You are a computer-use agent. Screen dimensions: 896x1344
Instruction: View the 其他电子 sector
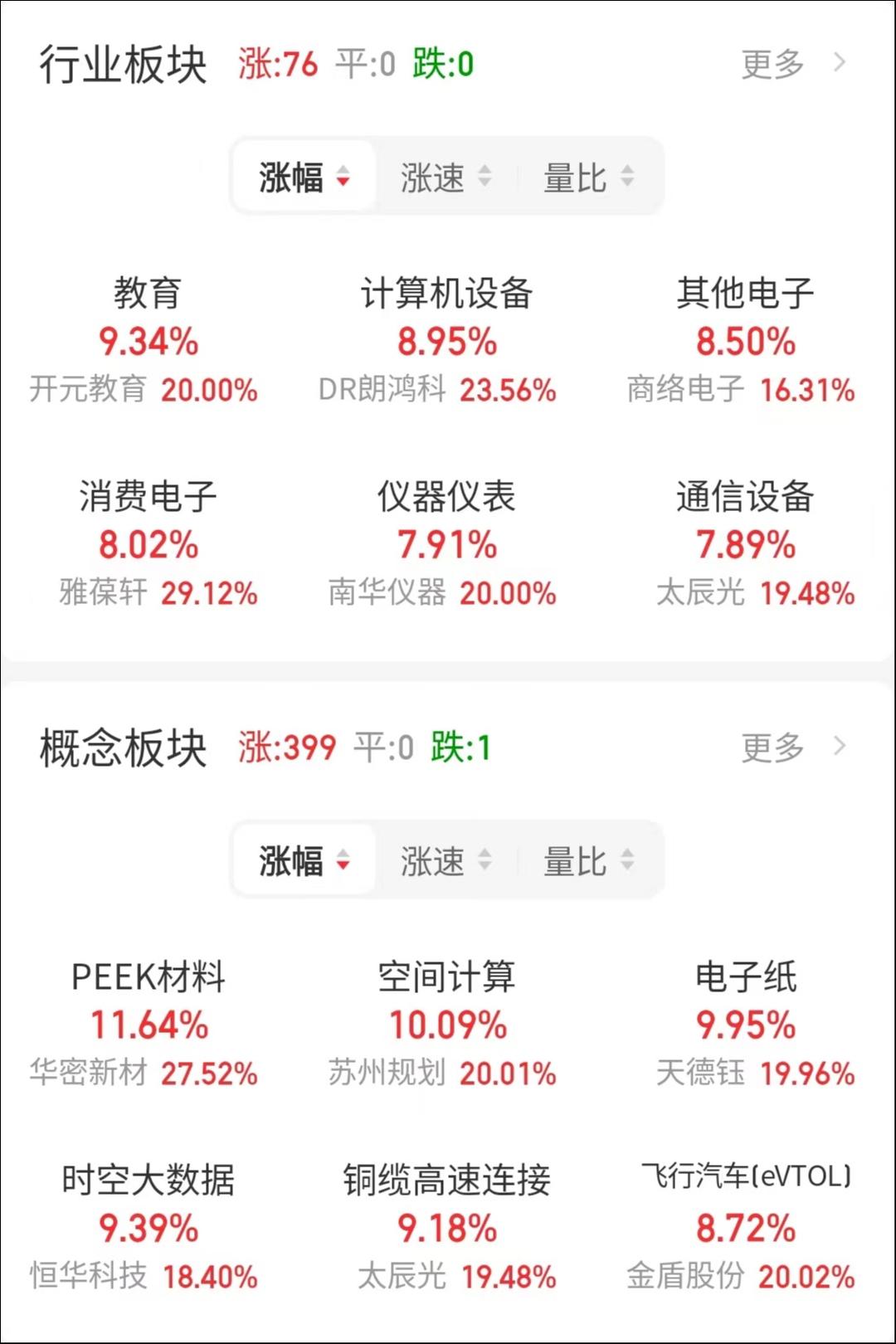pos(745,340)
